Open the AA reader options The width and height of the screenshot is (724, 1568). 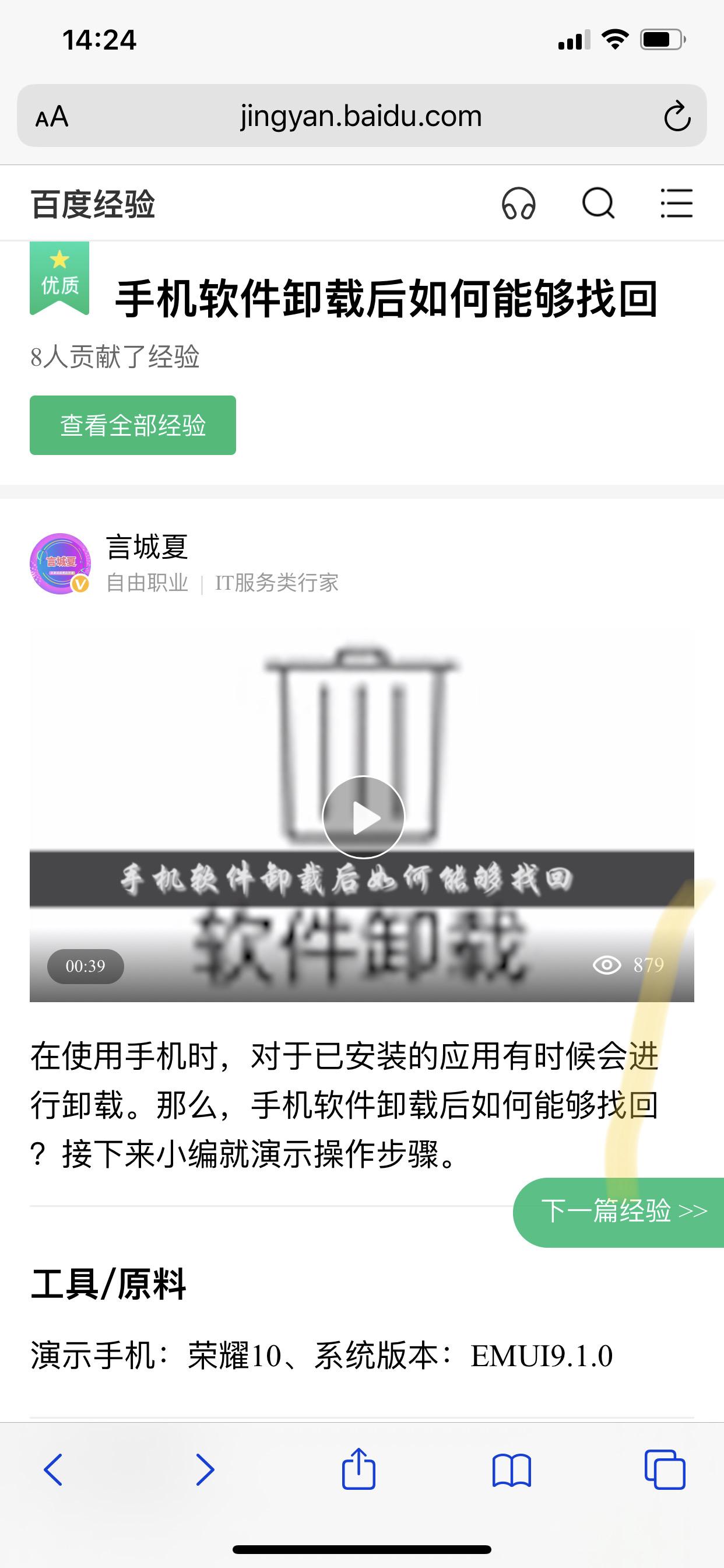pos(52,116)
